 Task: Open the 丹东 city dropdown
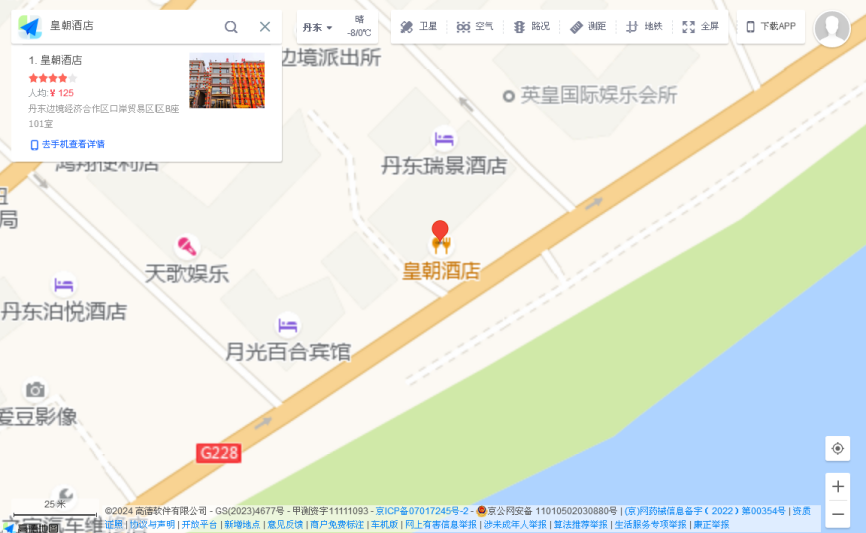click(x=317, y=27)
